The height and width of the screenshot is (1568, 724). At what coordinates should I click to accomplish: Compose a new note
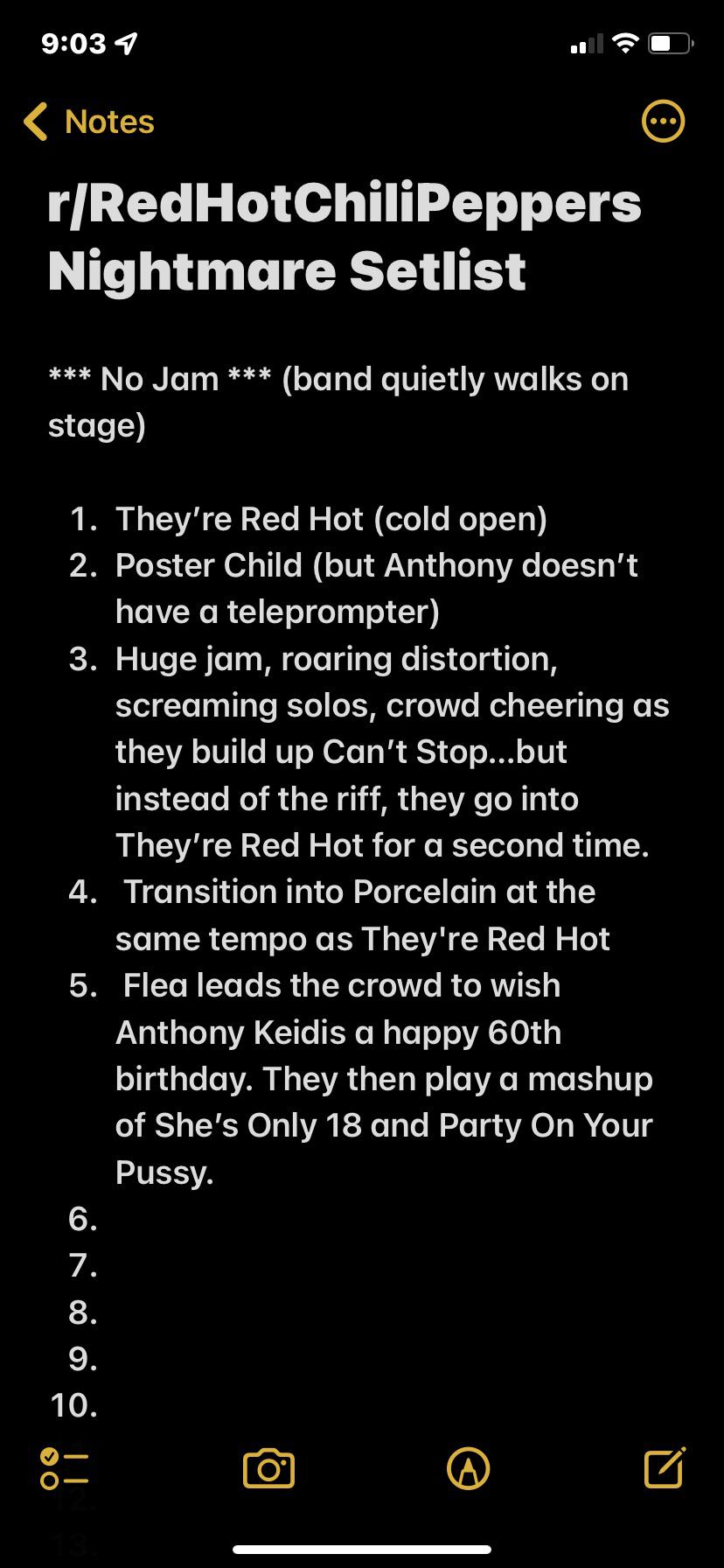(665, 1468)
